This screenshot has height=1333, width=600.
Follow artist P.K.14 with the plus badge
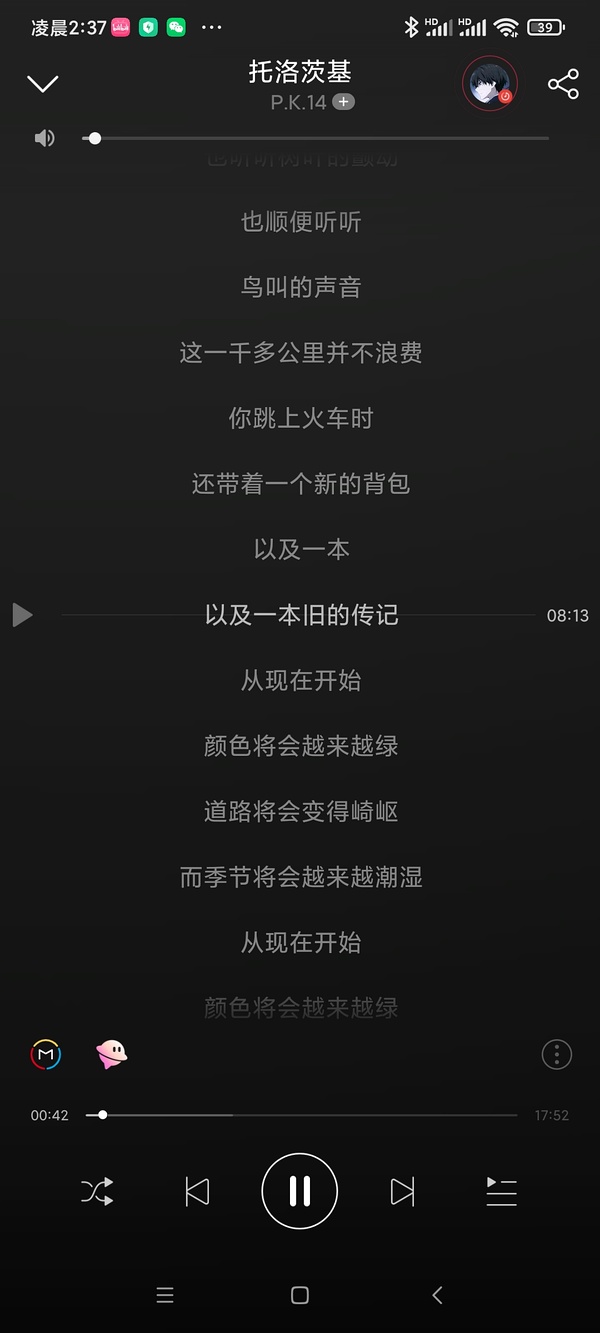tap(343, 102)
